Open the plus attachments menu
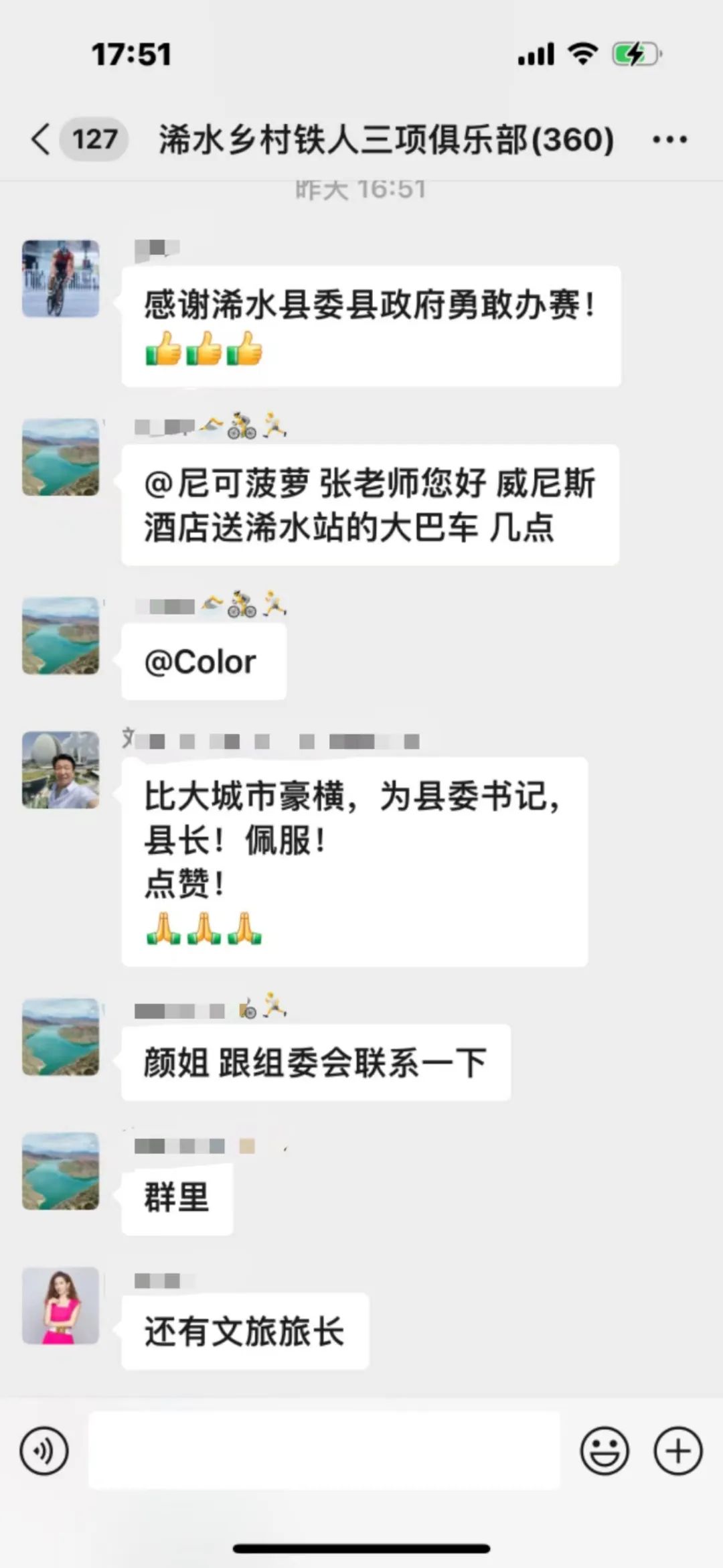 click(677, 1451)
